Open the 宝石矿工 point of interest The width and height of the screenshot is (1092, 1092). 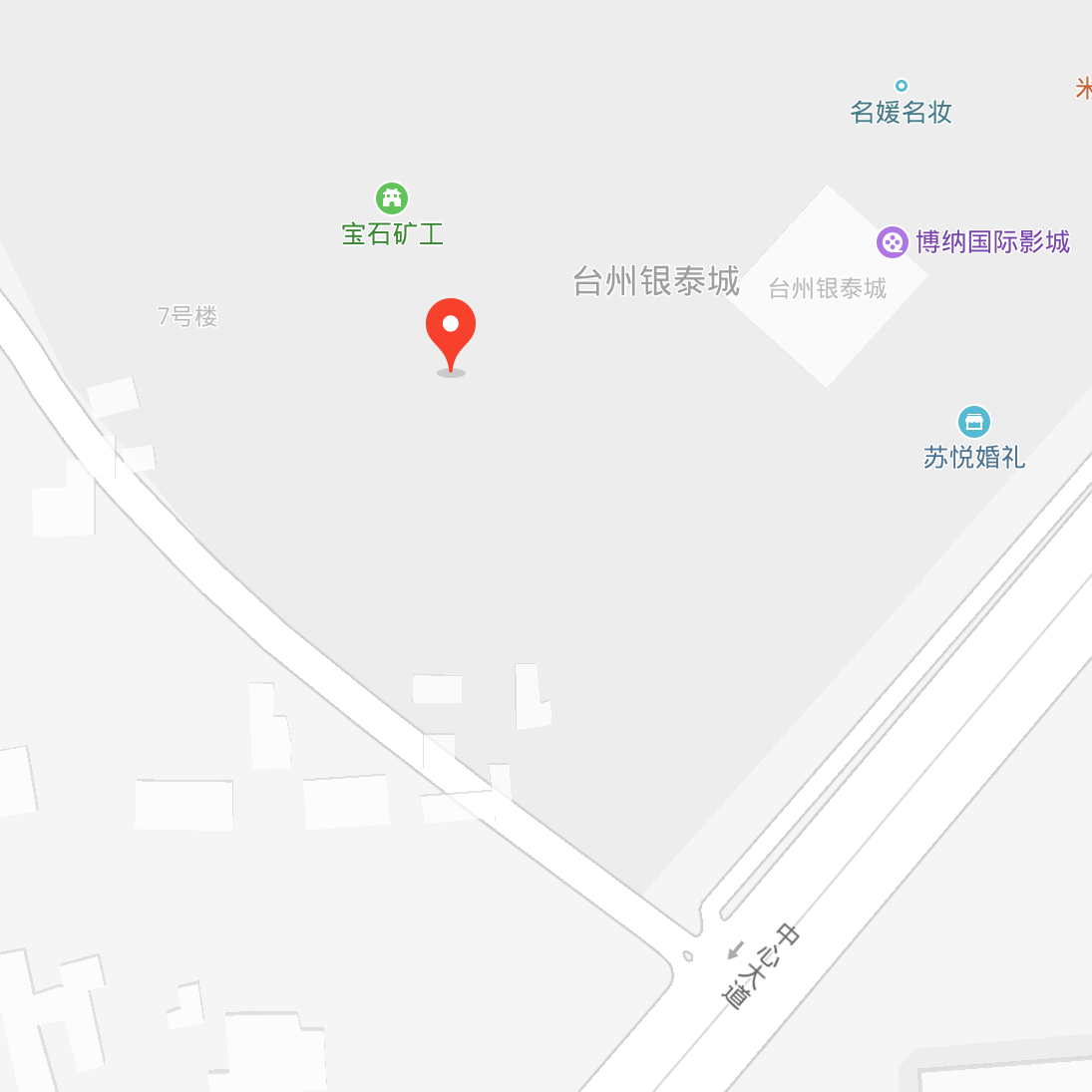(x=392, y=198)
